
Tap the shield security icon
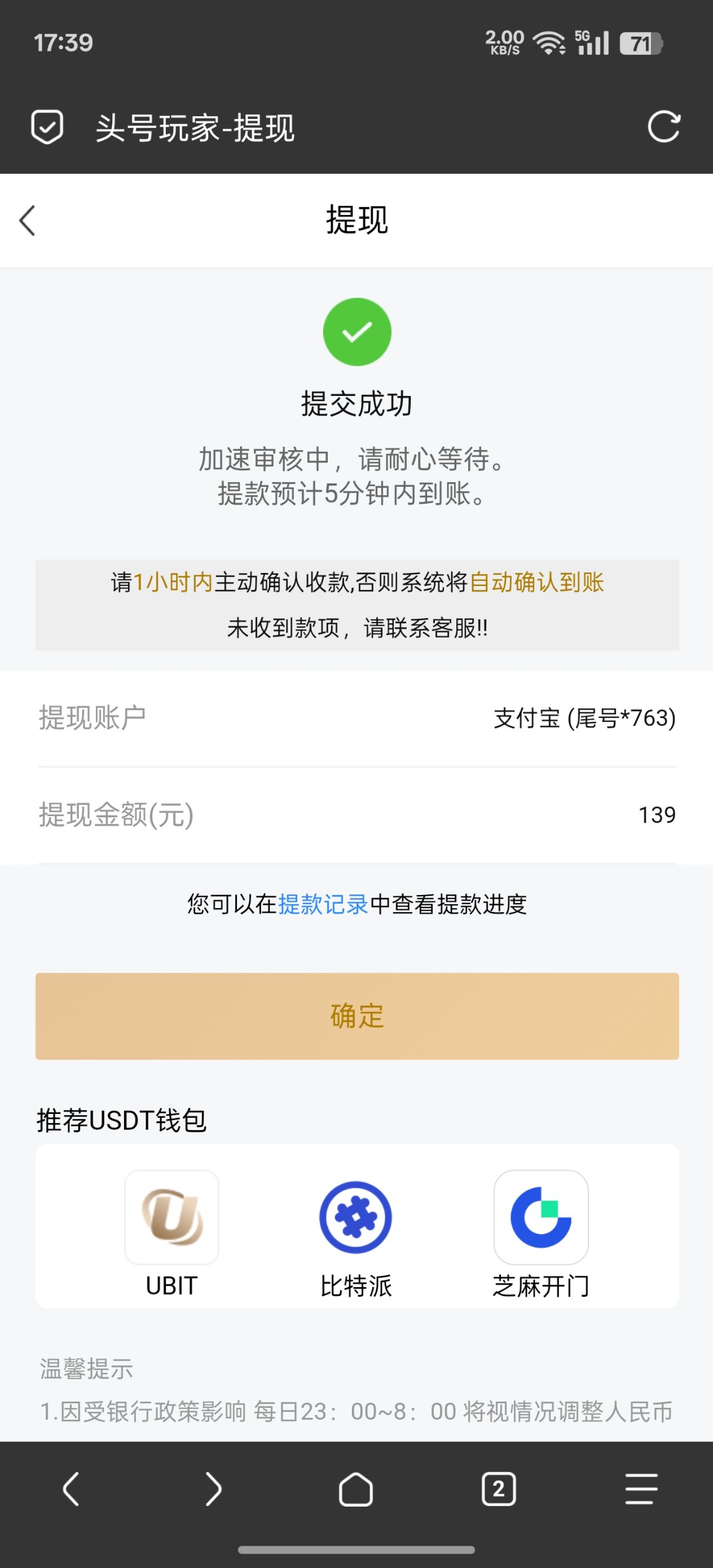[47, 127]
